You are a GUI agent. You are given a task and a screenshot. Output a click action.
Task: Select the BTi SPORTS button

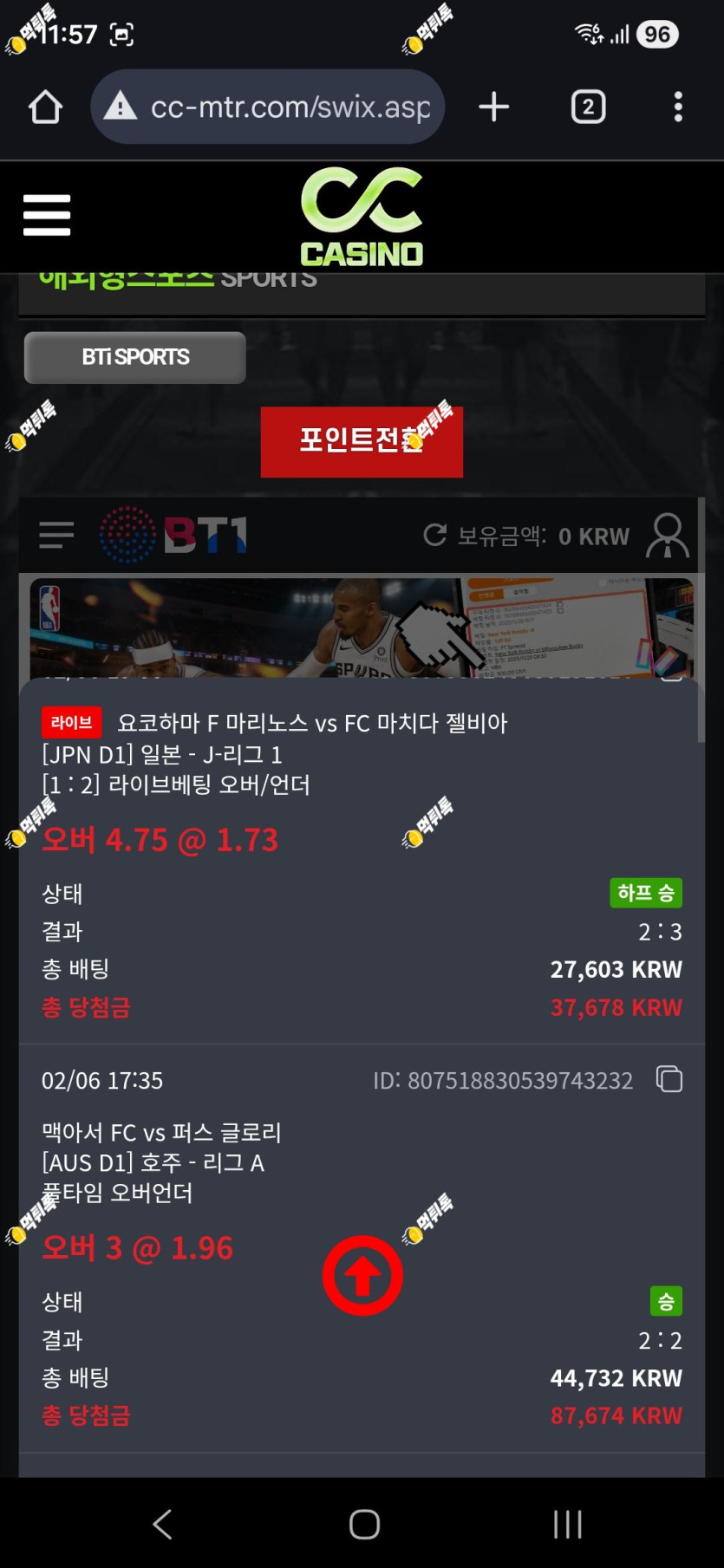[x=135, y=357]
